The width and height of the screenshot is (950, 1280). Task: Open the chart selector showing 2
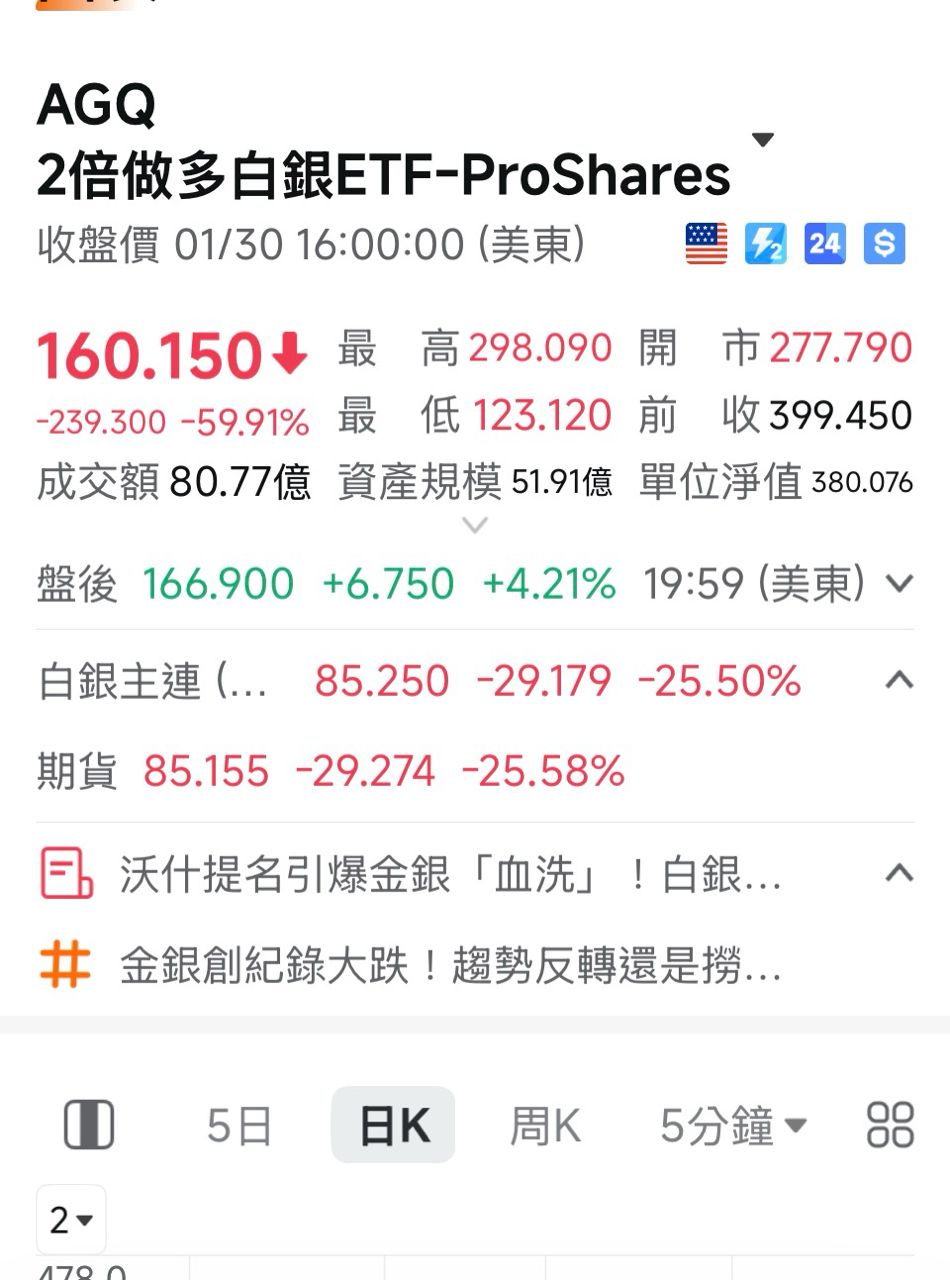(x=71, y=1220)
